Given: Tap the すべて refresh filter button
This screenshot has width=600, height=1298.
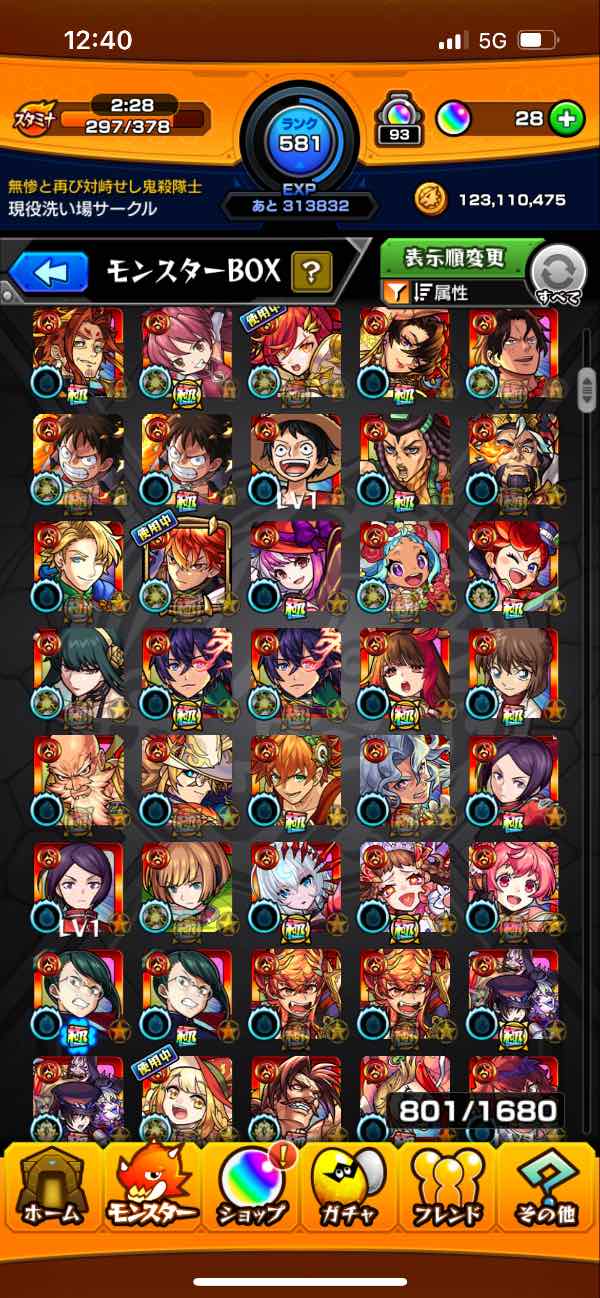Looking at the screenshot, I should click(x=558, y=274).
